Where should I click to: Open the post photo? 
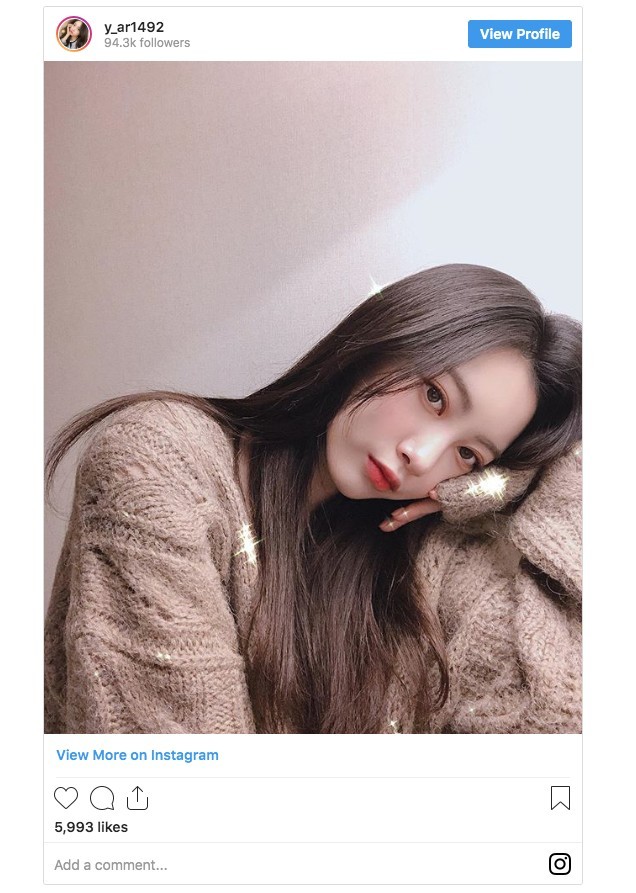[x=313, y=397]
